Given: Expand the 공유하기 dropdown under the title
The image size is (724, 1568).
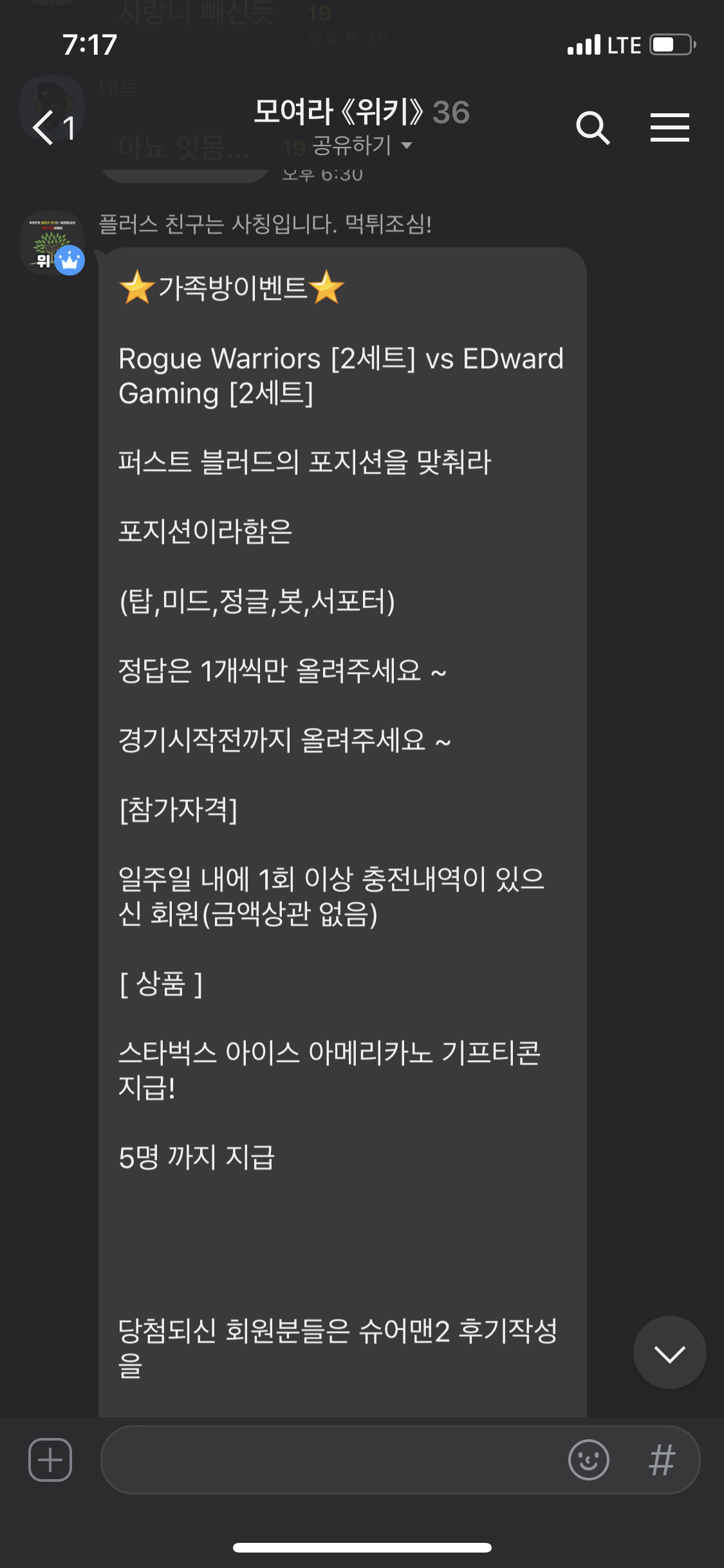Looking at the screenshot, I should coord(362,145).
